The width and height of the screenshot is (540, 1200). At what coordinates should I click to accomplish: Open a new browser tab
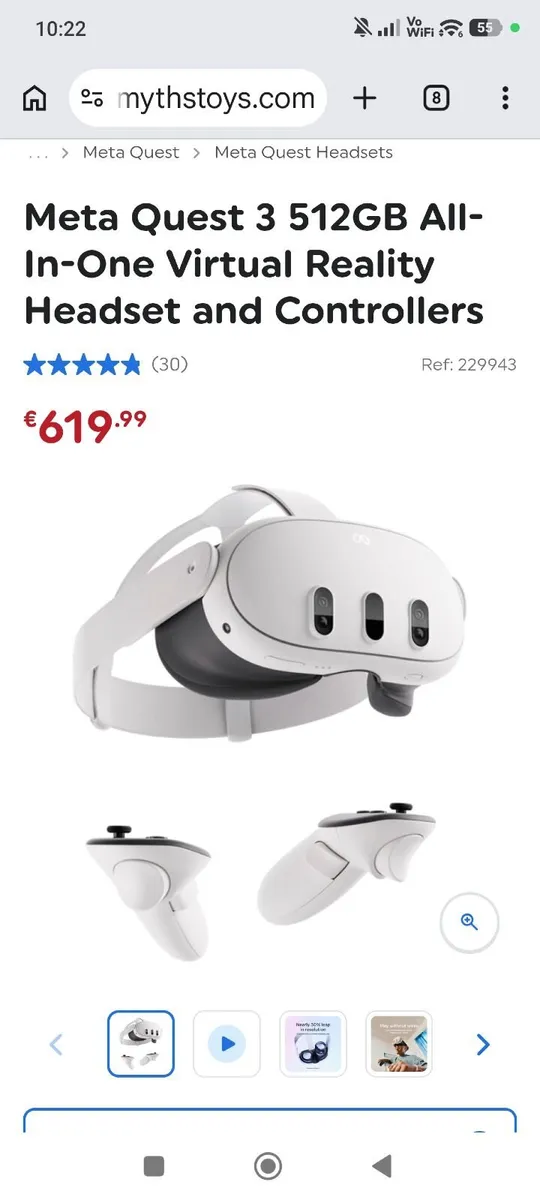pyautogui.click(x=365, y=98)
